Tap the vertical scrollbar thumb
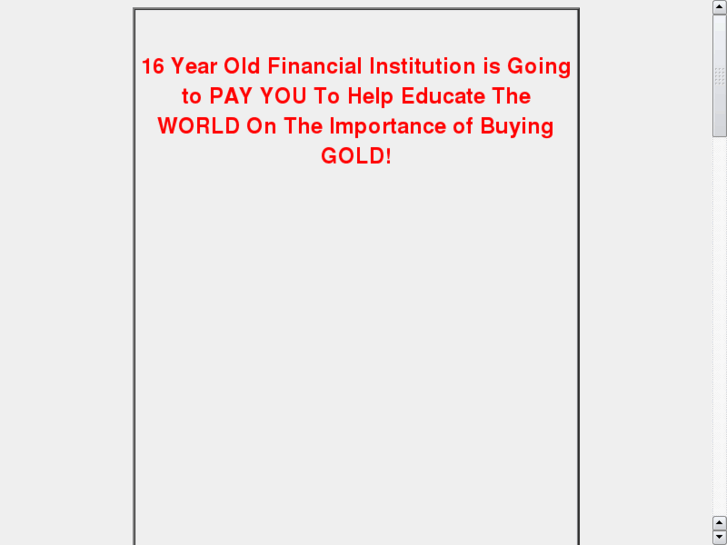Viewport: 727px width, 545px height. click(719, 75)
